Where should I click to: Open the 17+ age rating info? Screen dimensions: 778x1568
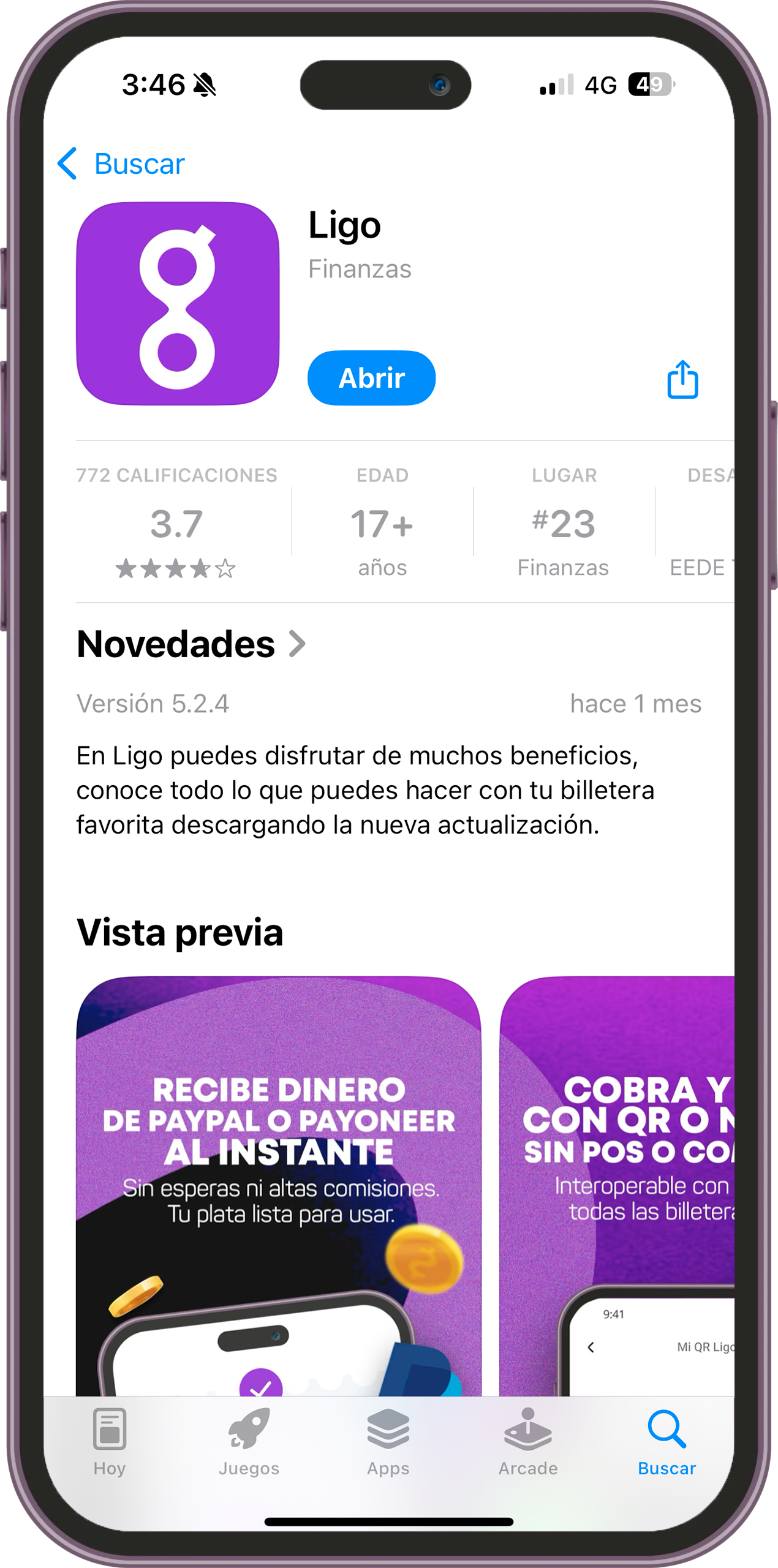point(382,524)
